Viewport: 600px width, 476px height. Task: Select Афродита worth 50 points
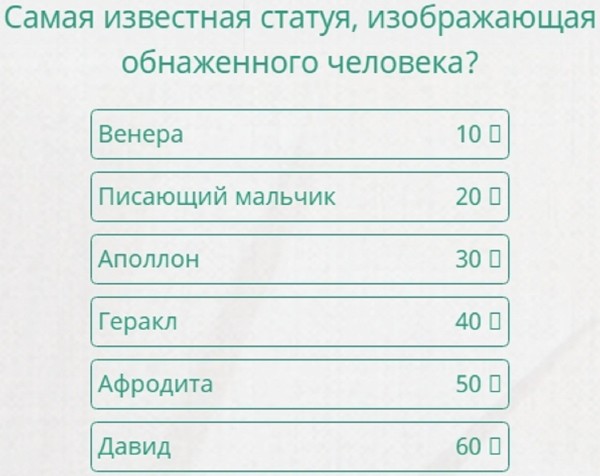pos(299,384)
